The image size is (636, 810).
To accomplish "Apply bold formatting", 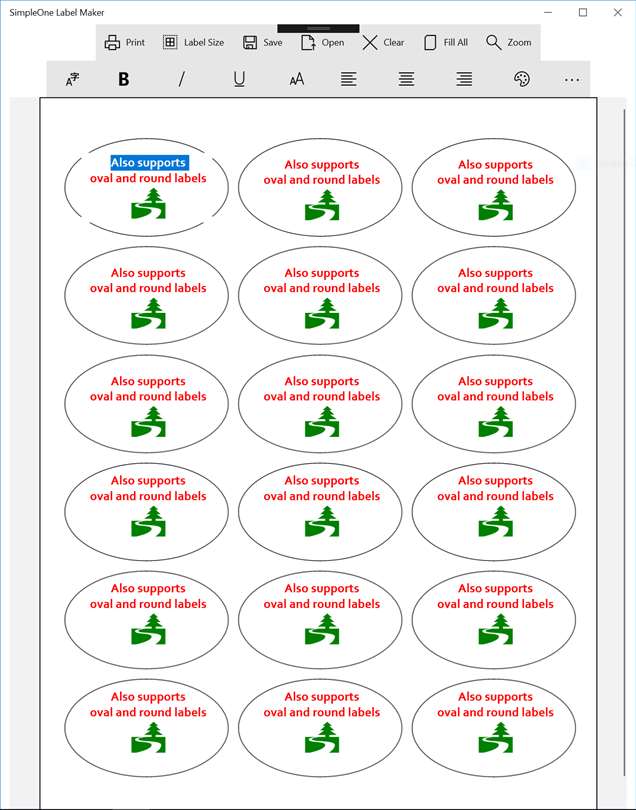I will pos(124,79).
